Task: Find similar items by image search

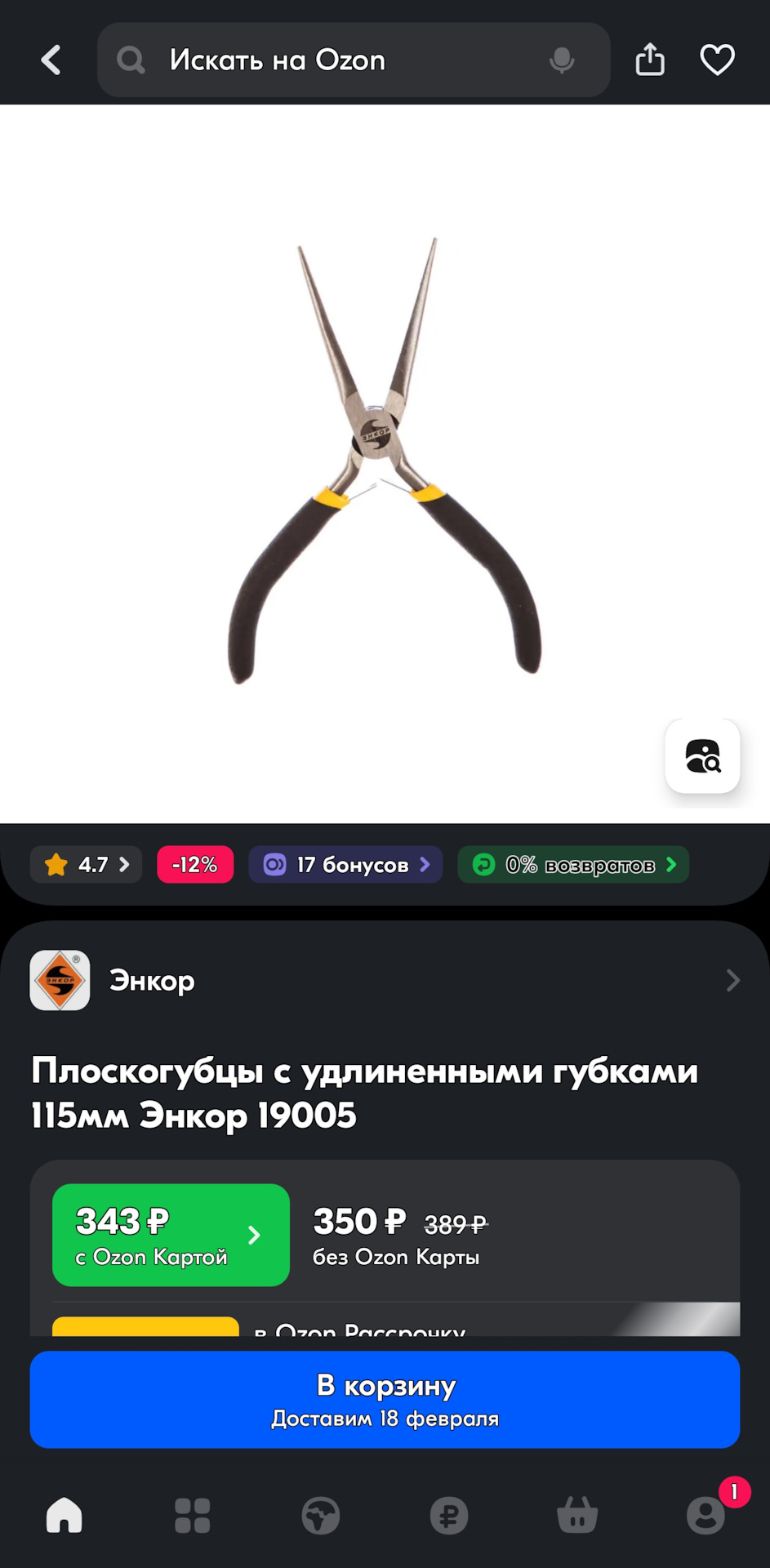Action: [x=702, y=756]
